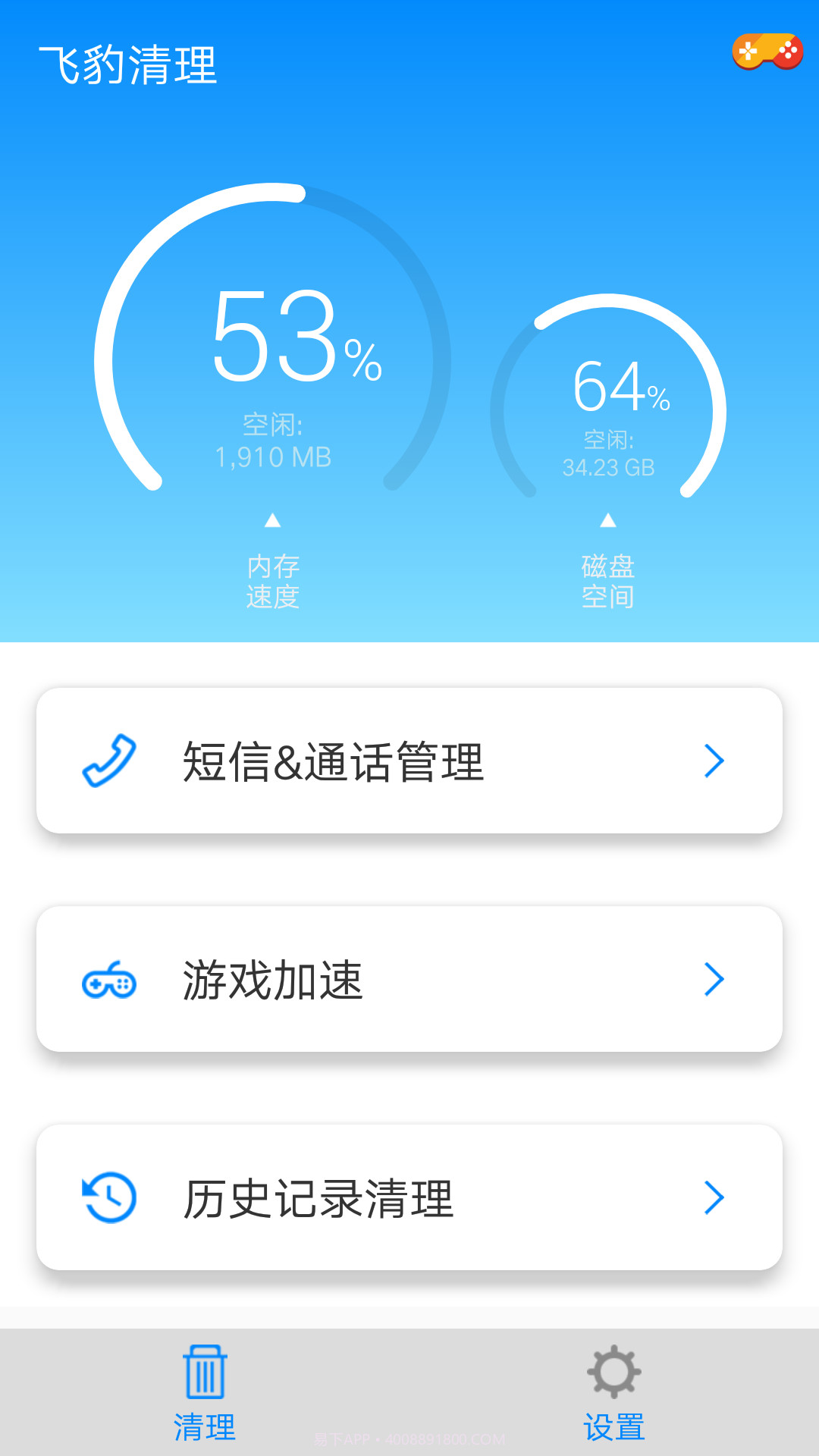Select the triangle marker under the disk ring
Viewport: 819px width, 1456px height.
[x=608, y=522]
